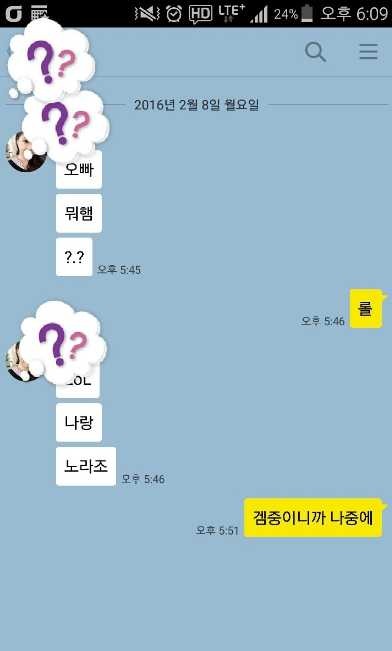Open sender's profile photo beside 오빠 message
The width and height of the screenshot is (392, 651).
point(25,151)
